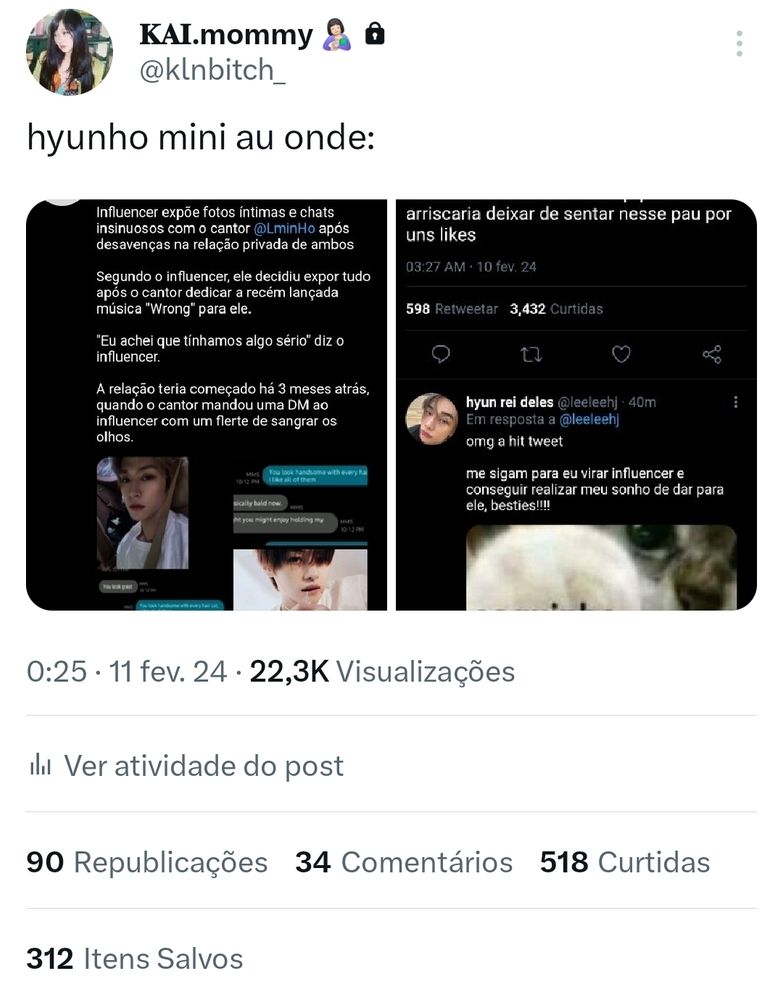The width and height of the screenshot is (783, 1000).
Task: Open the right attached image
Action: click(x=576, y=405)
